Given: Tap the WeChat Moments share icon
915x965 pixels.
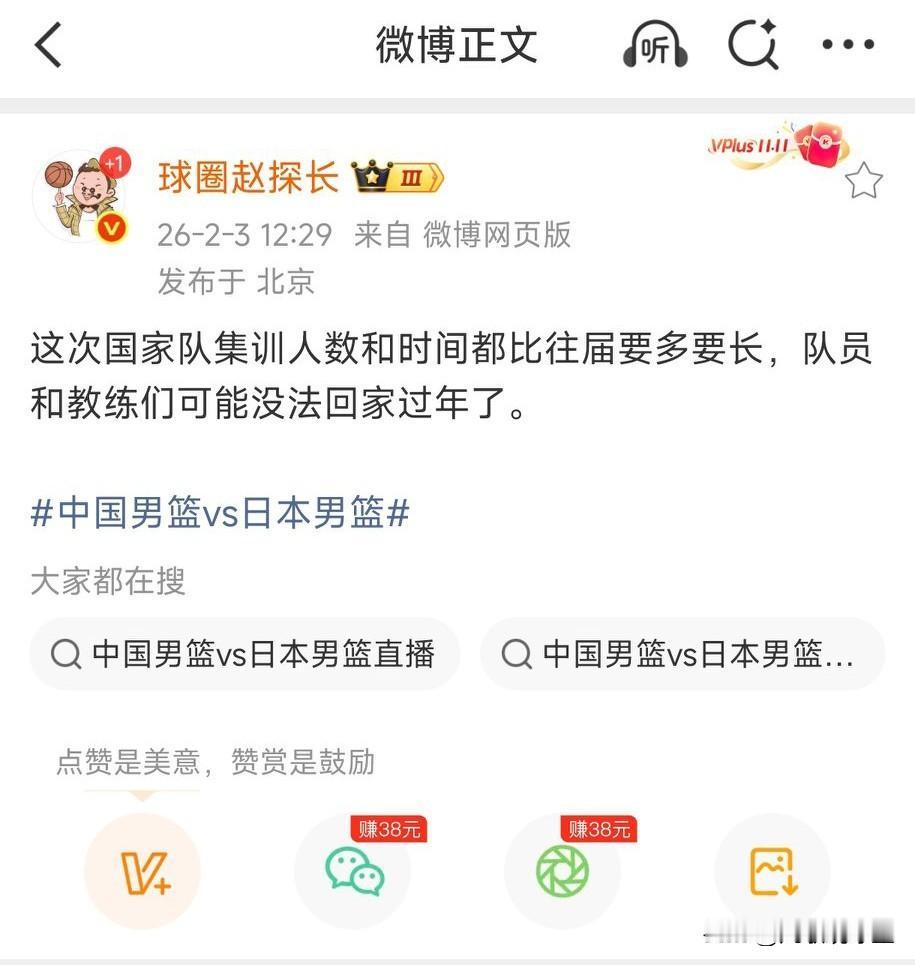Looking at the screenshot, I should [562, 872].
